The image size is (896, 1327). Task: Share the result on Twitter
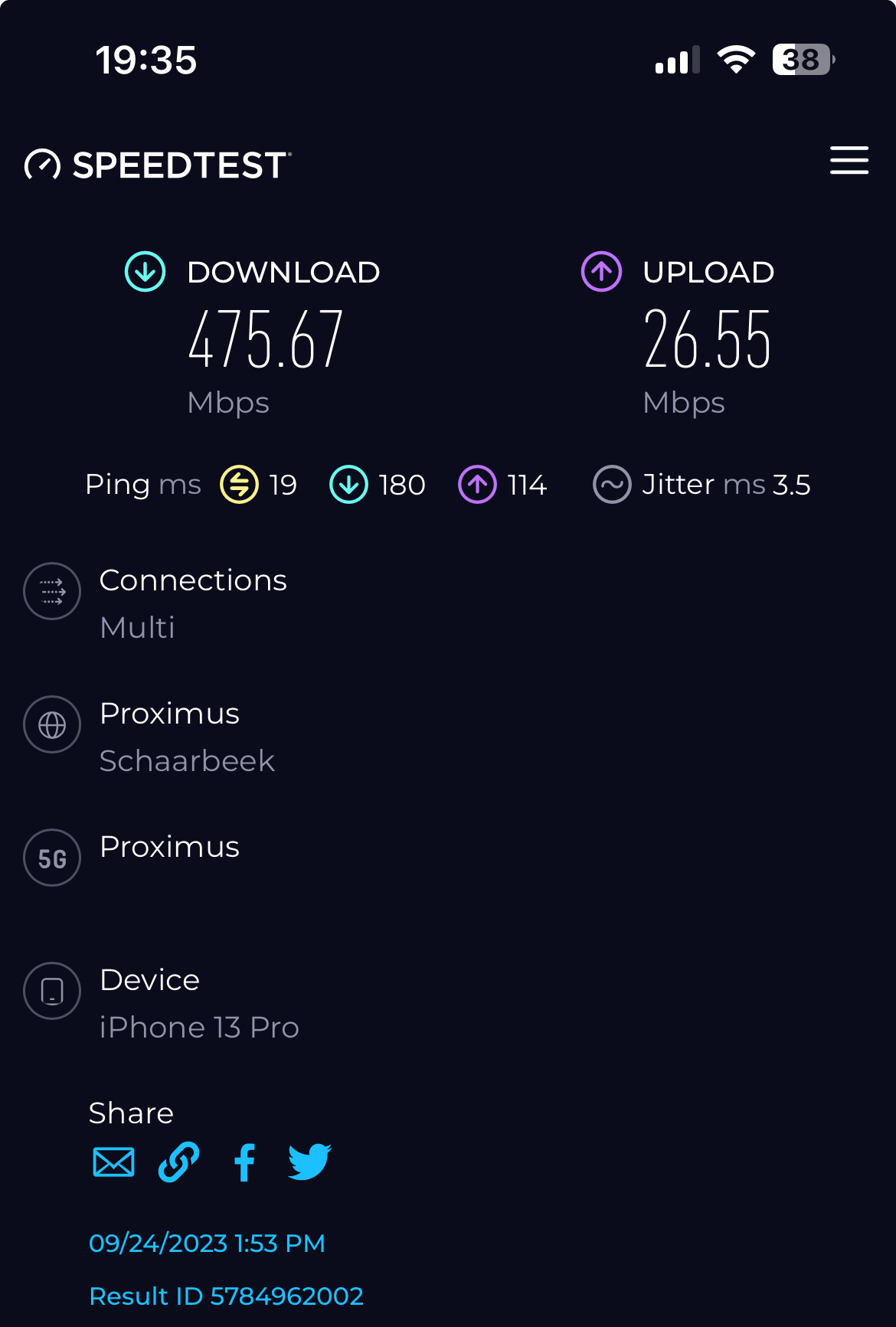point(309,1162)
